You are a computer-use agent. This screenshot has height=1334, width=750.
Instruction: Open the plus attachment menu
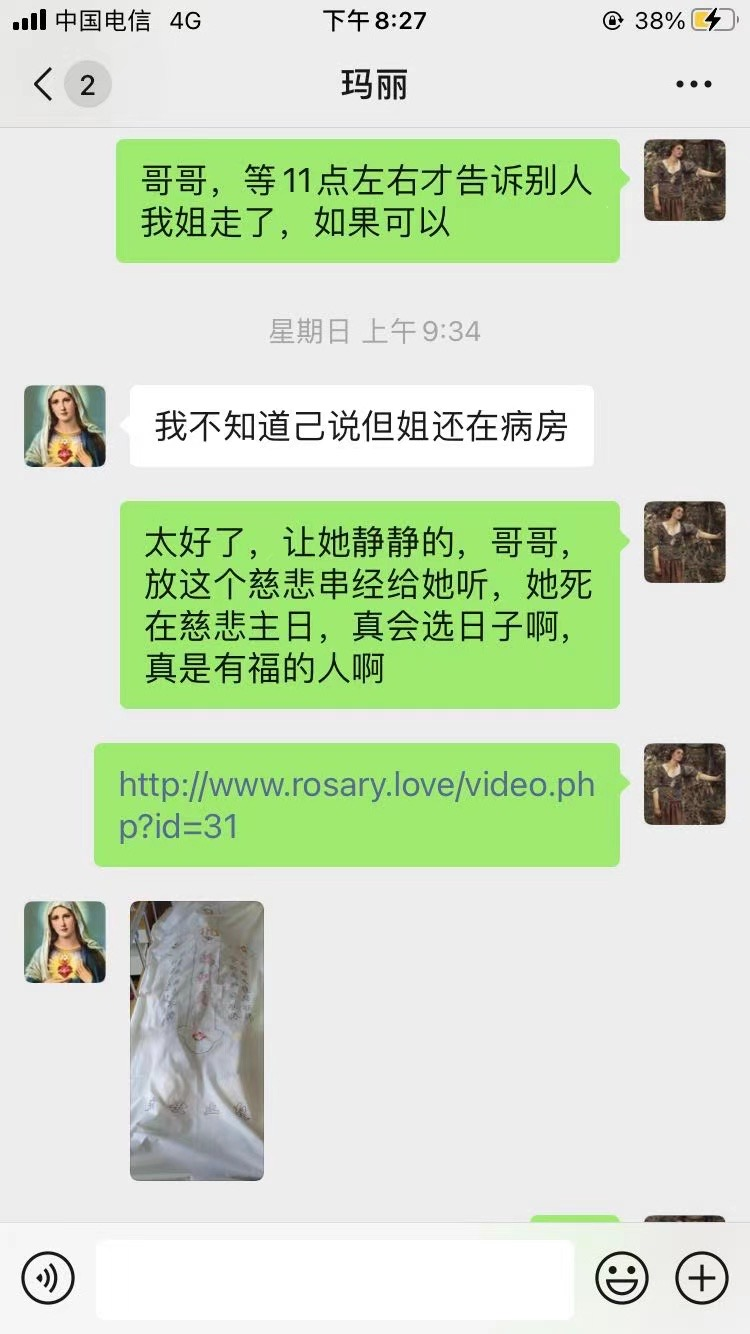pos(702,1277)
